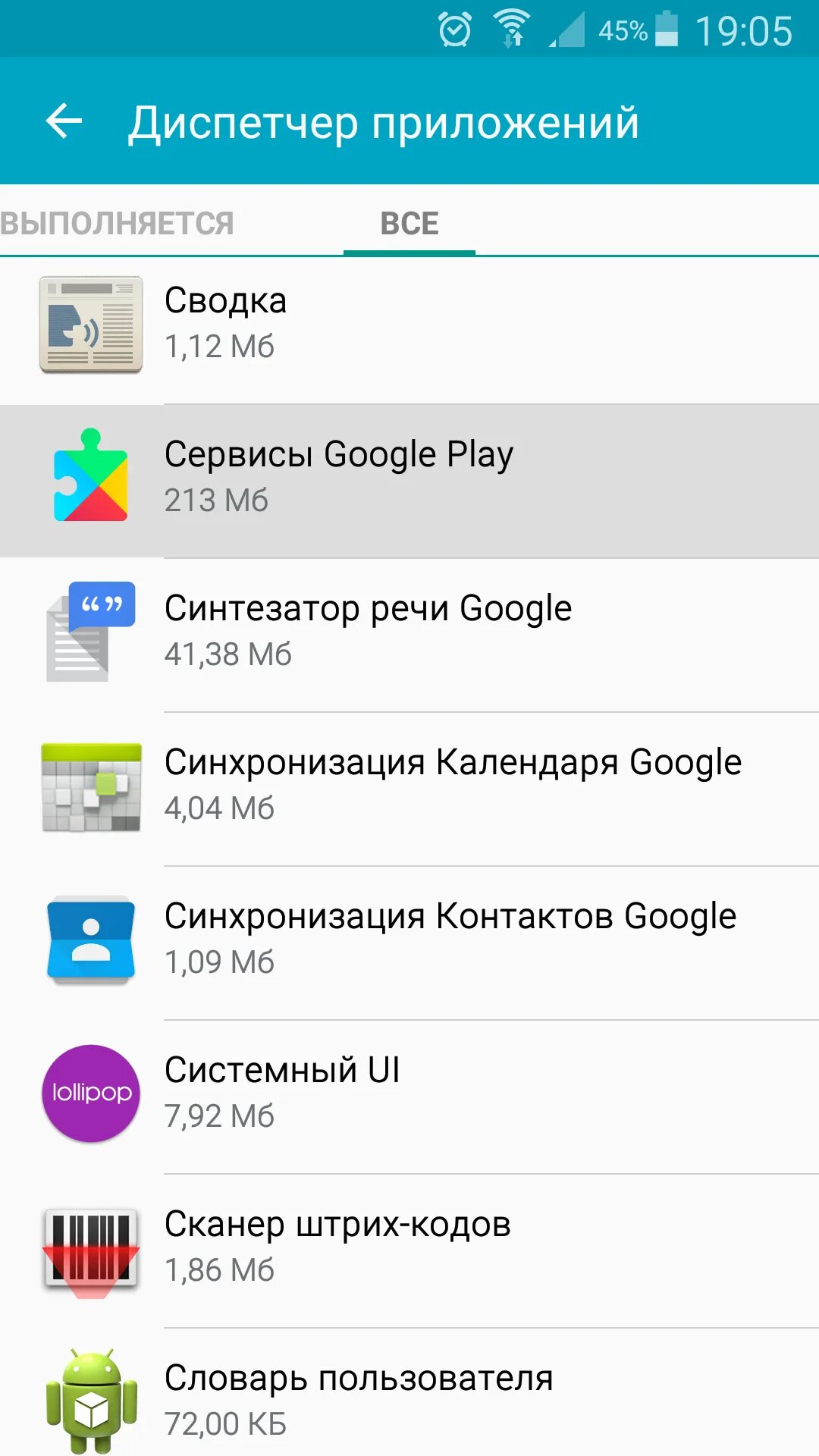Open Сервисы Google Play app info
The width and height of the screenshot is (819, 1456).
coord(409,478)
